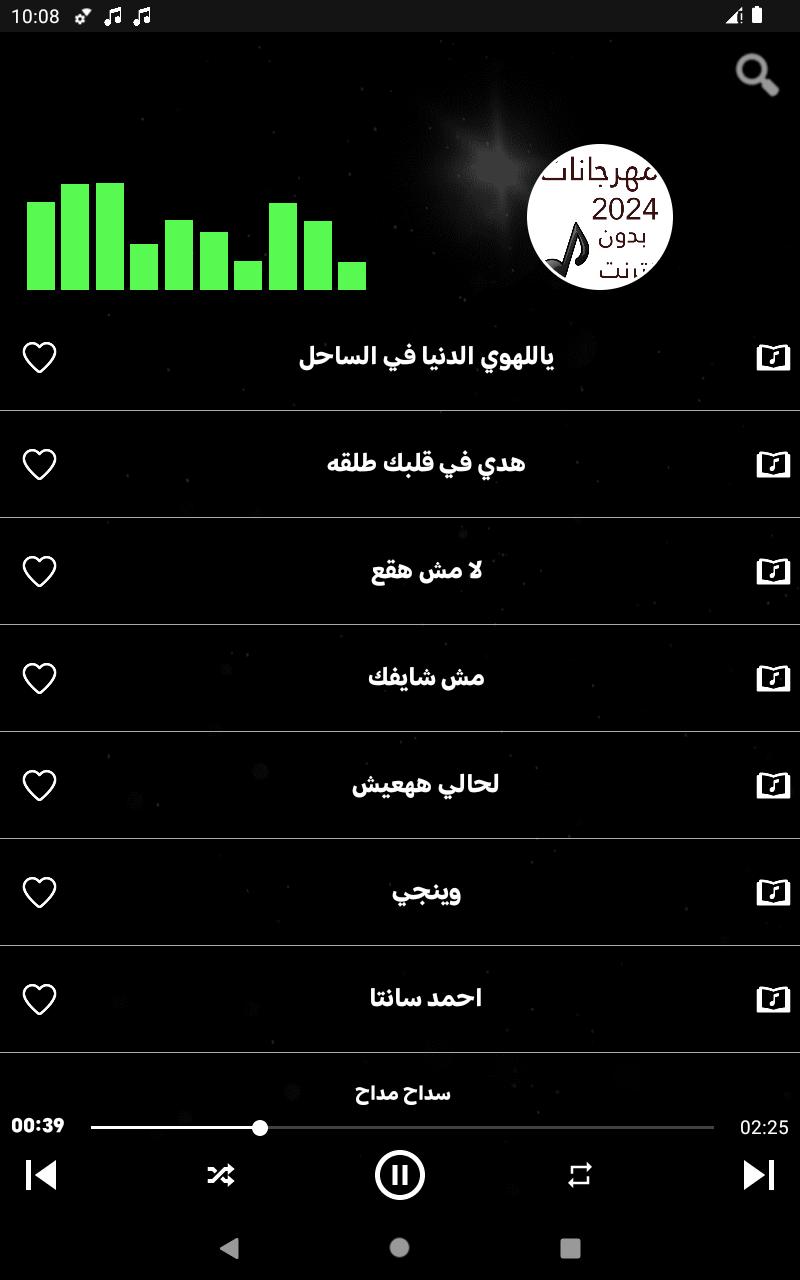Return to the device home screen
Image resolution: width=800 pixels, height=1280 pixels.
point(400,1247)
